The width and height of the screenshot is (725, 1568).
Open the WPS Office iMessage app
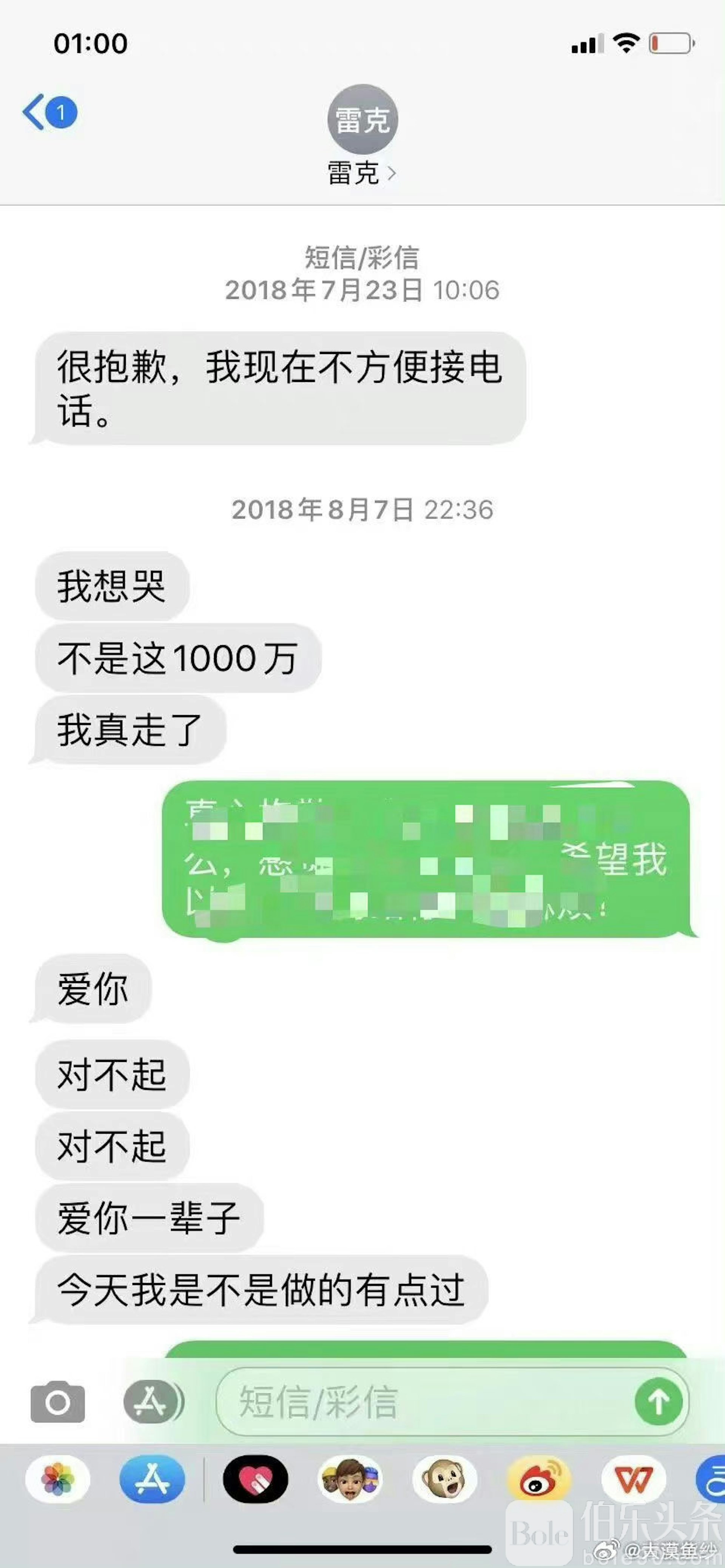coord(634,1479)
